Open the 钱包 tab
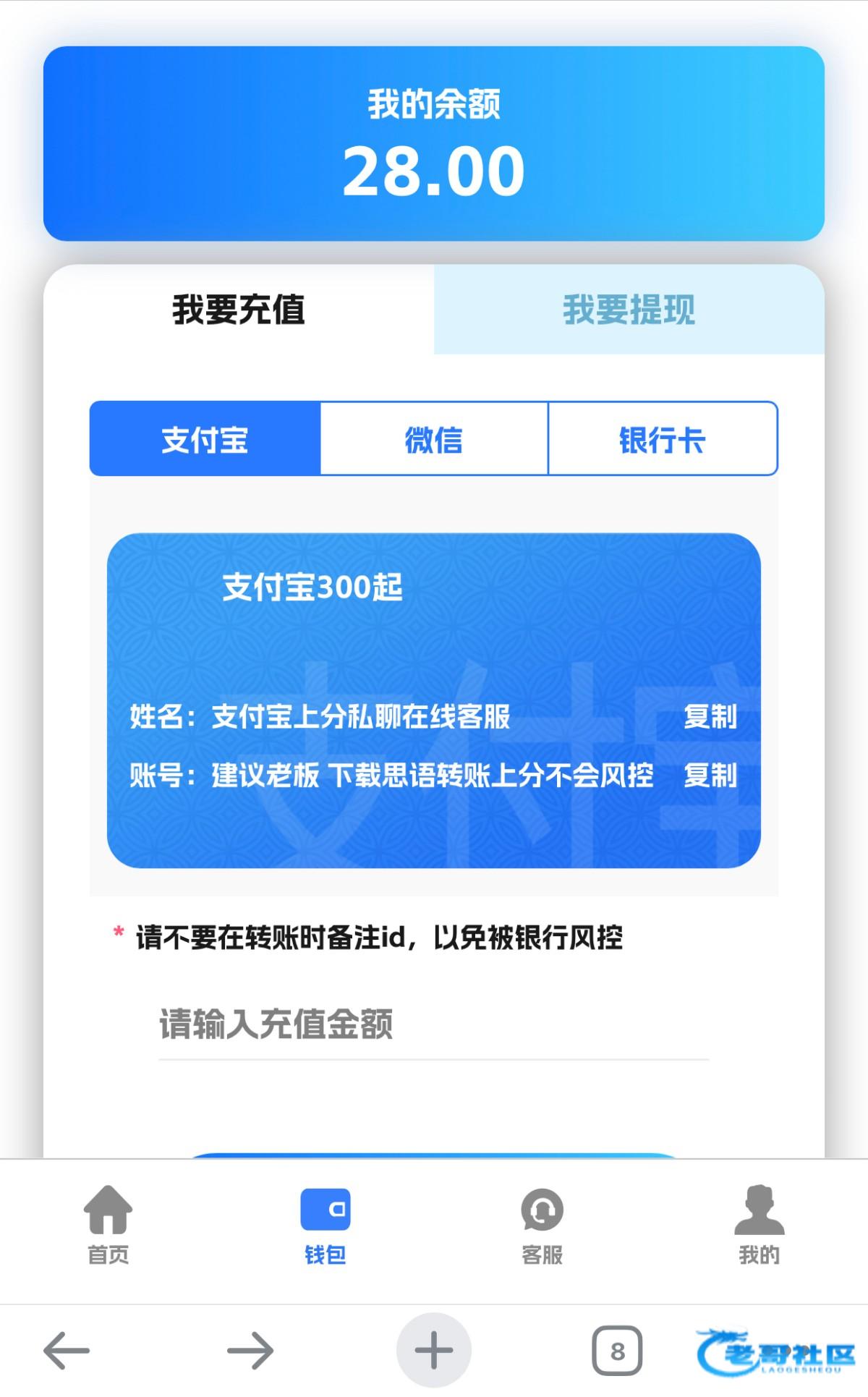 pyautogui.click(x=325, y=1224)
